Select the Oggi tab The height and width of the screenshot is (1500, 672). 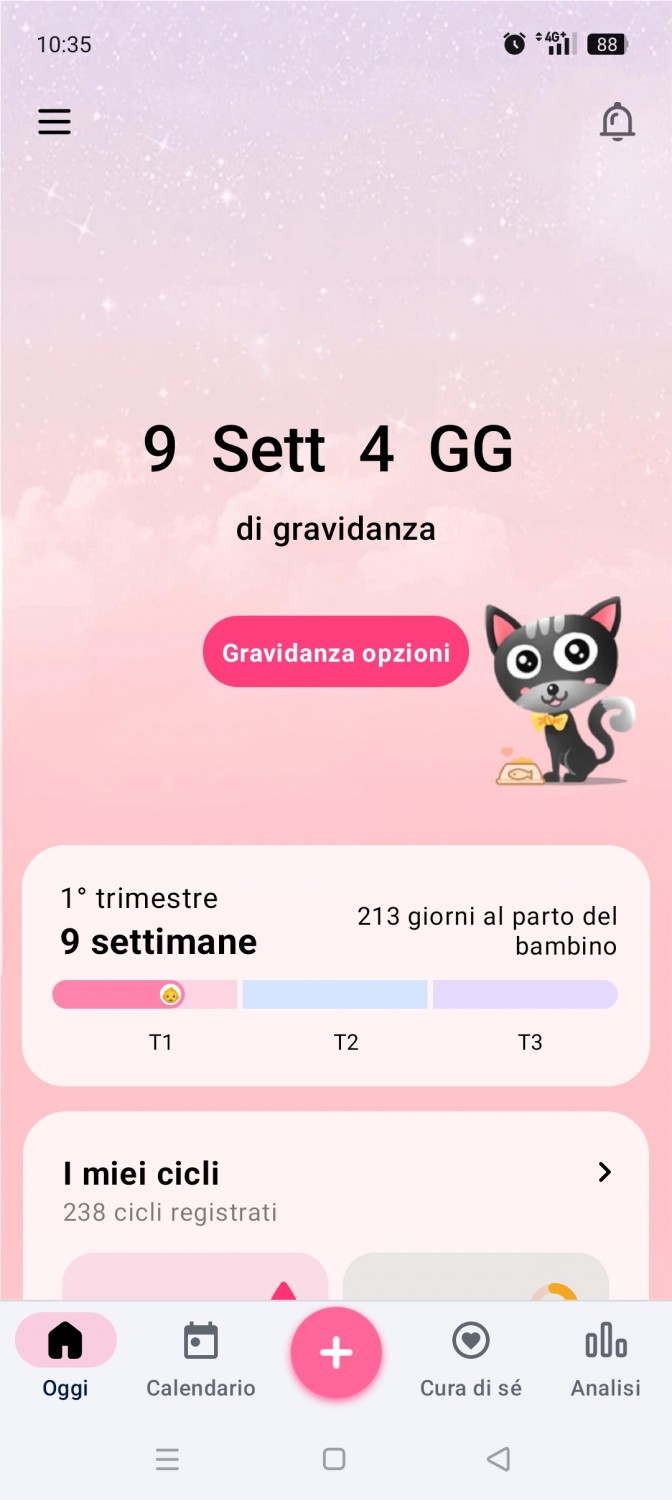pos(66,1358)
